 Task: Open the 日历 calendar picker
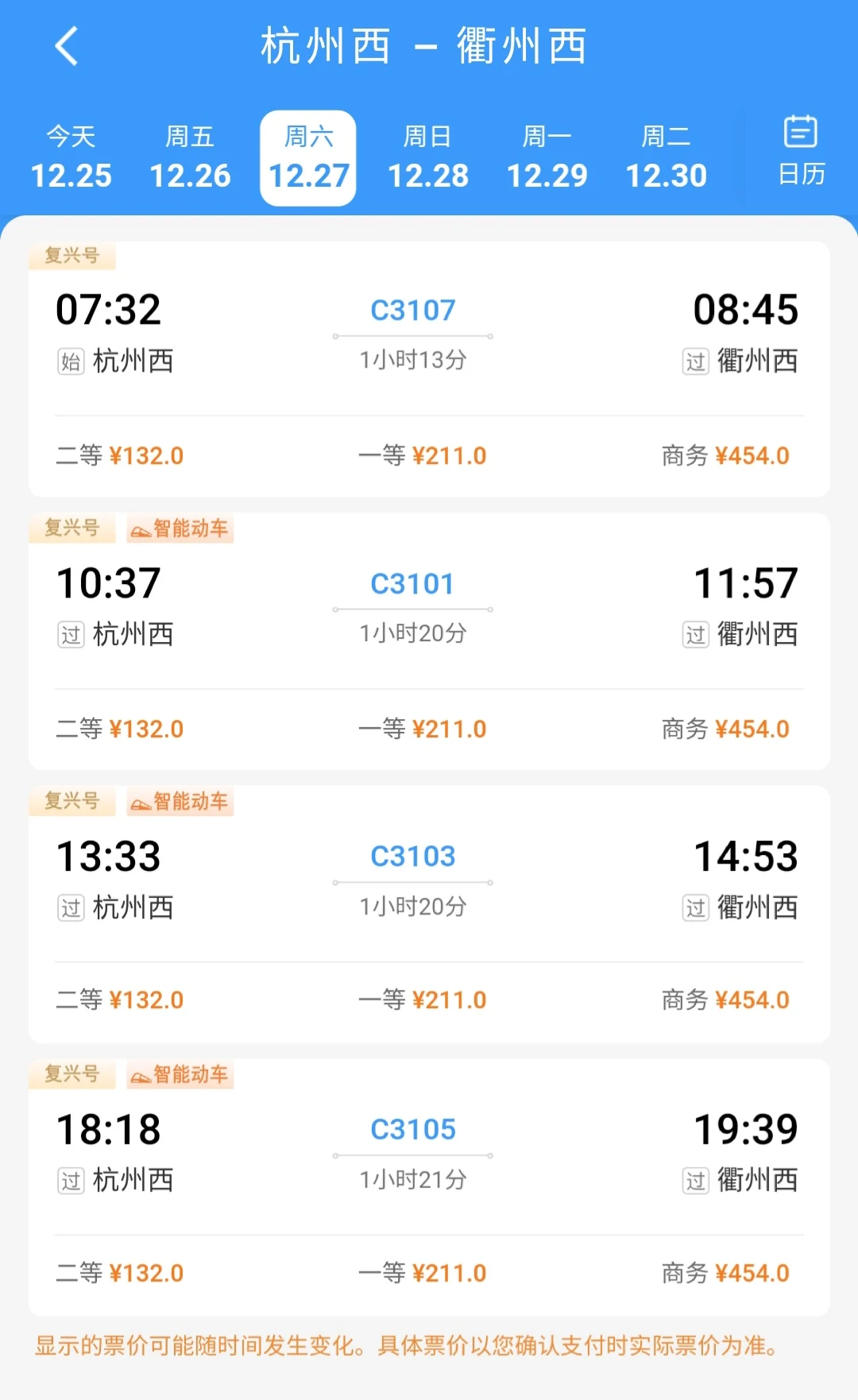point(801,151)
